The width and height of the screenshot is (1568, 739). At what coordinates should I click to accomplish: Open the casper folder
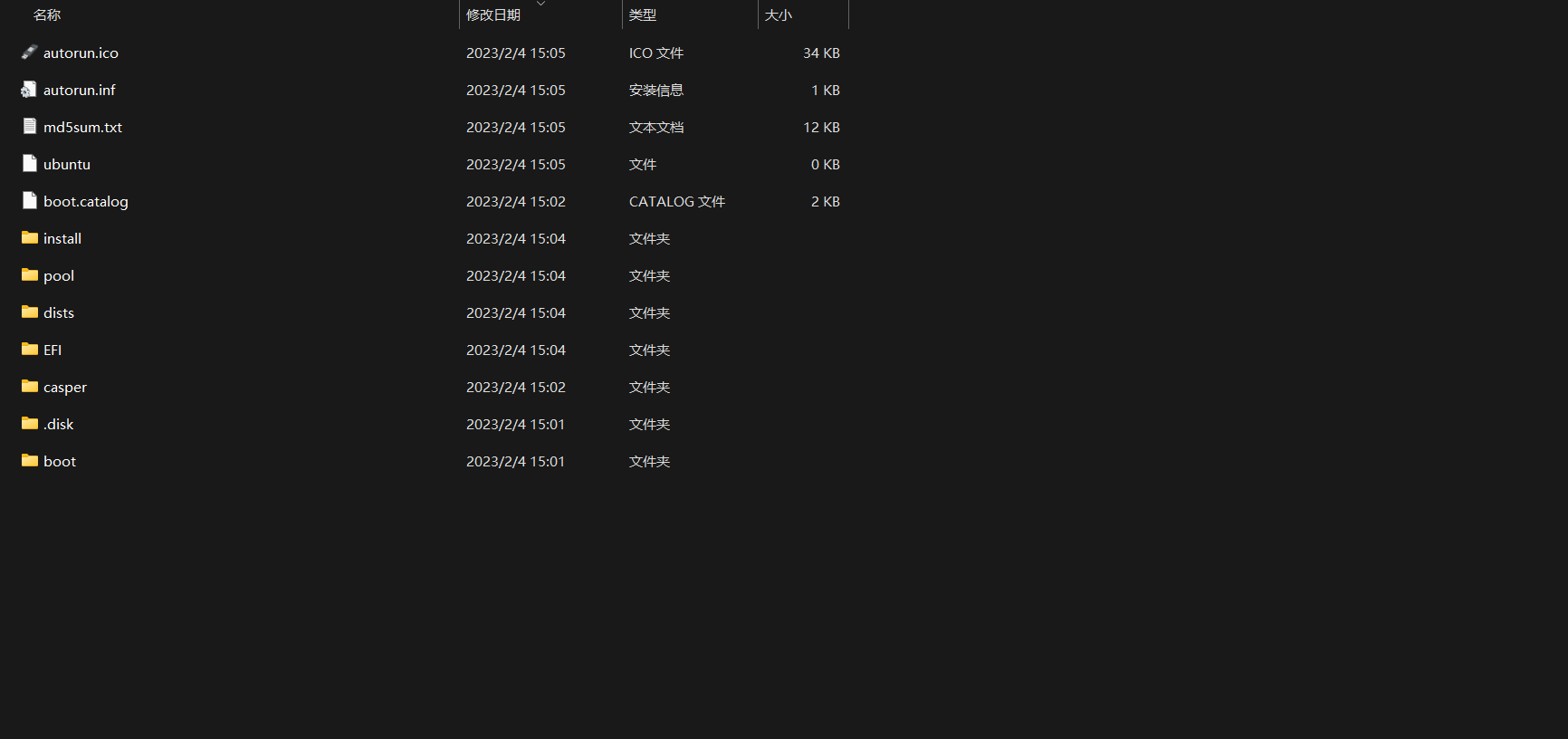pos(64,388)
